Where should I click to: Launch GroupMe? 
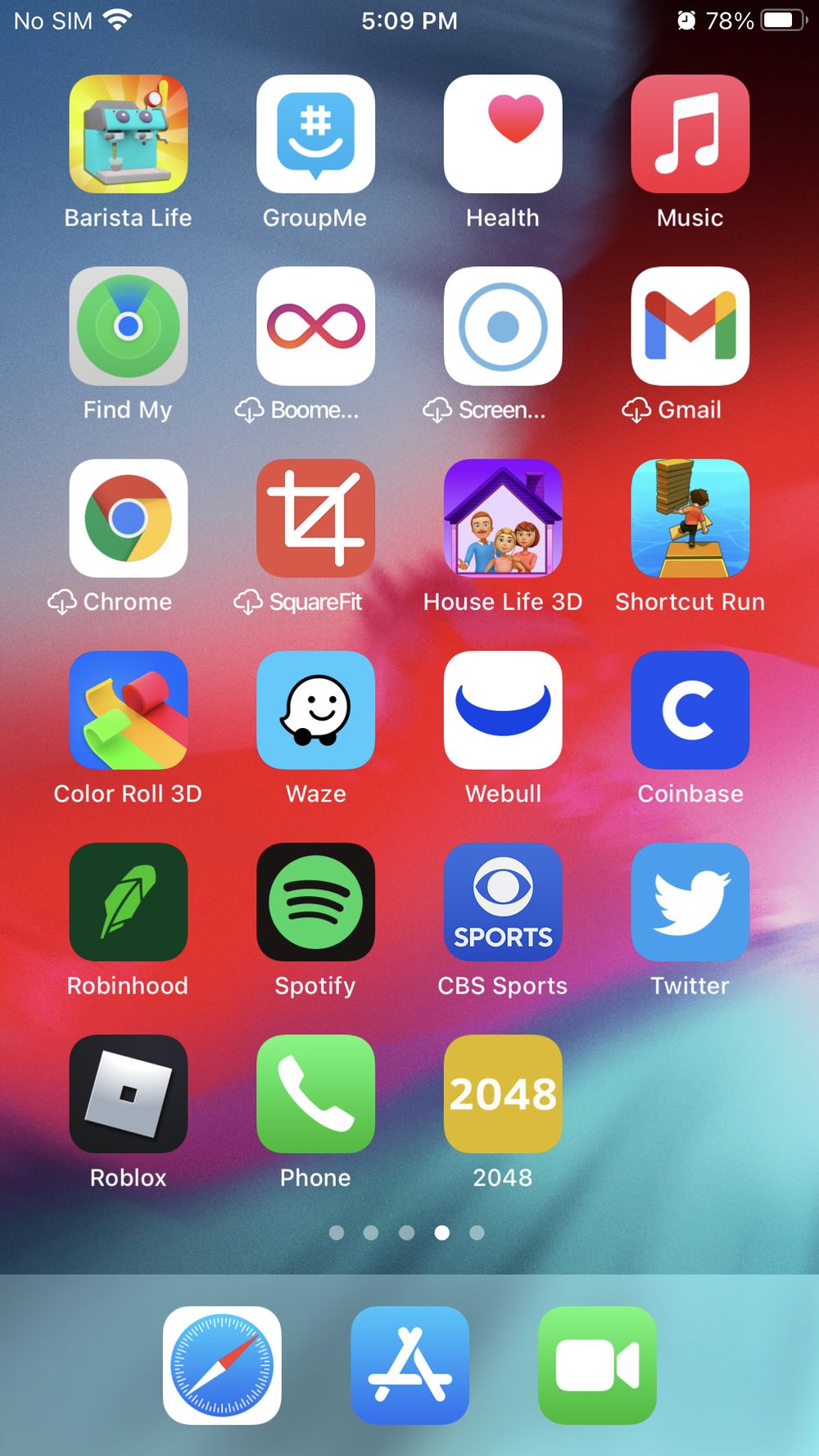[315, 134]
